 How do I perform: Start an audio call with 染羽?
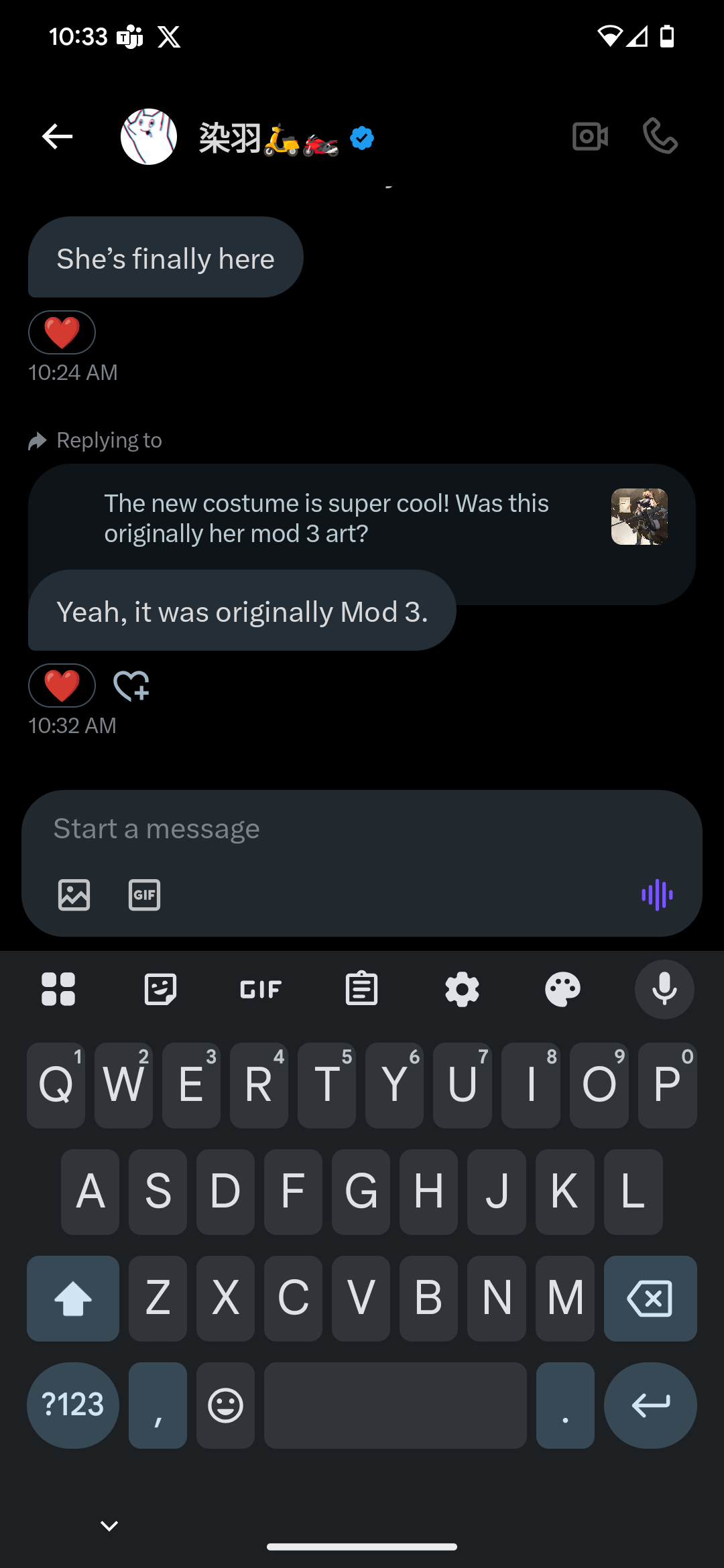click(660, 136)
